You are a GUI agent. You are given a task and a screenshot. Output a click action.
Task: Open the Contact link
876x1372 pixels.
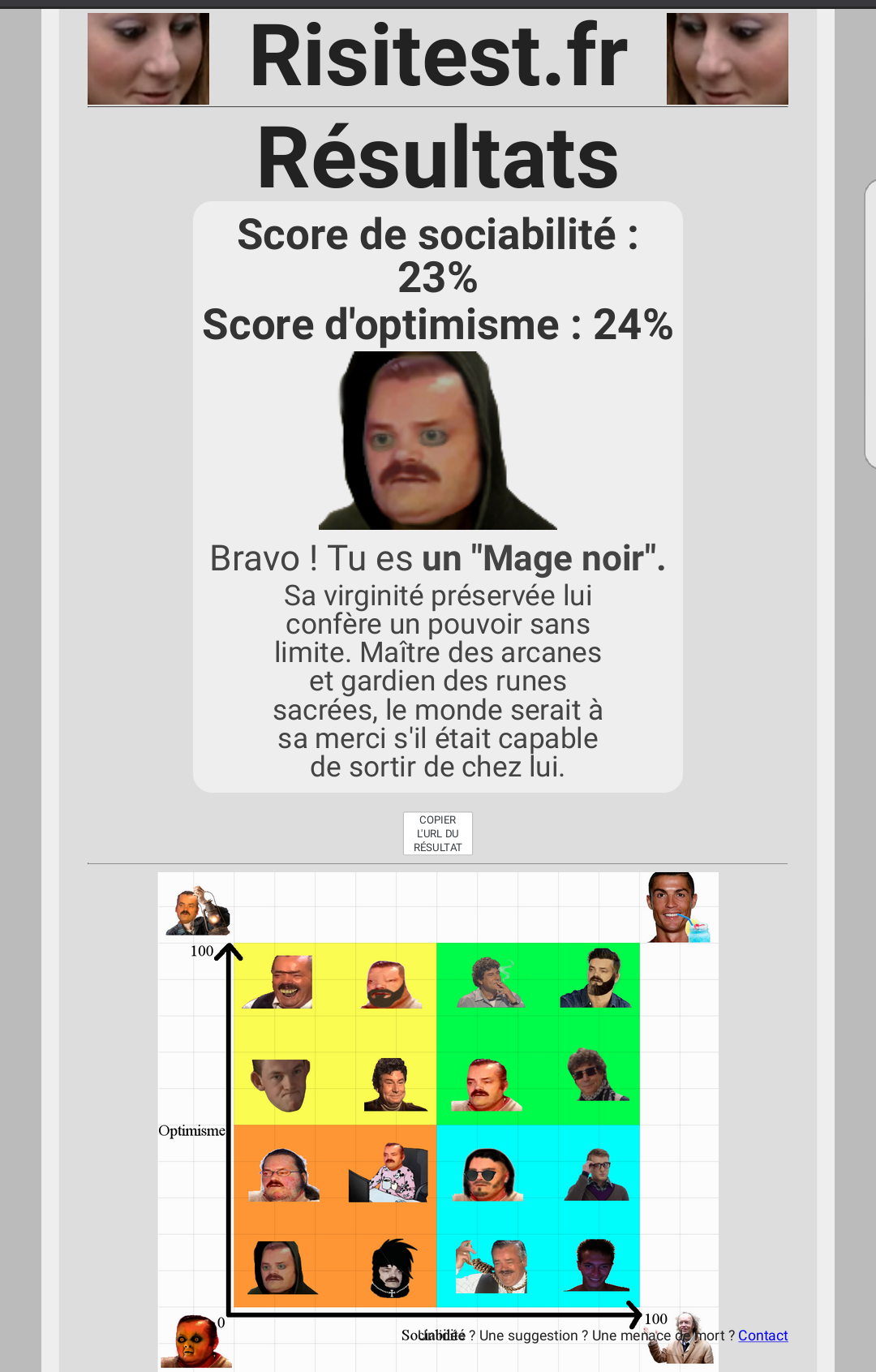tap(762, 1335)
